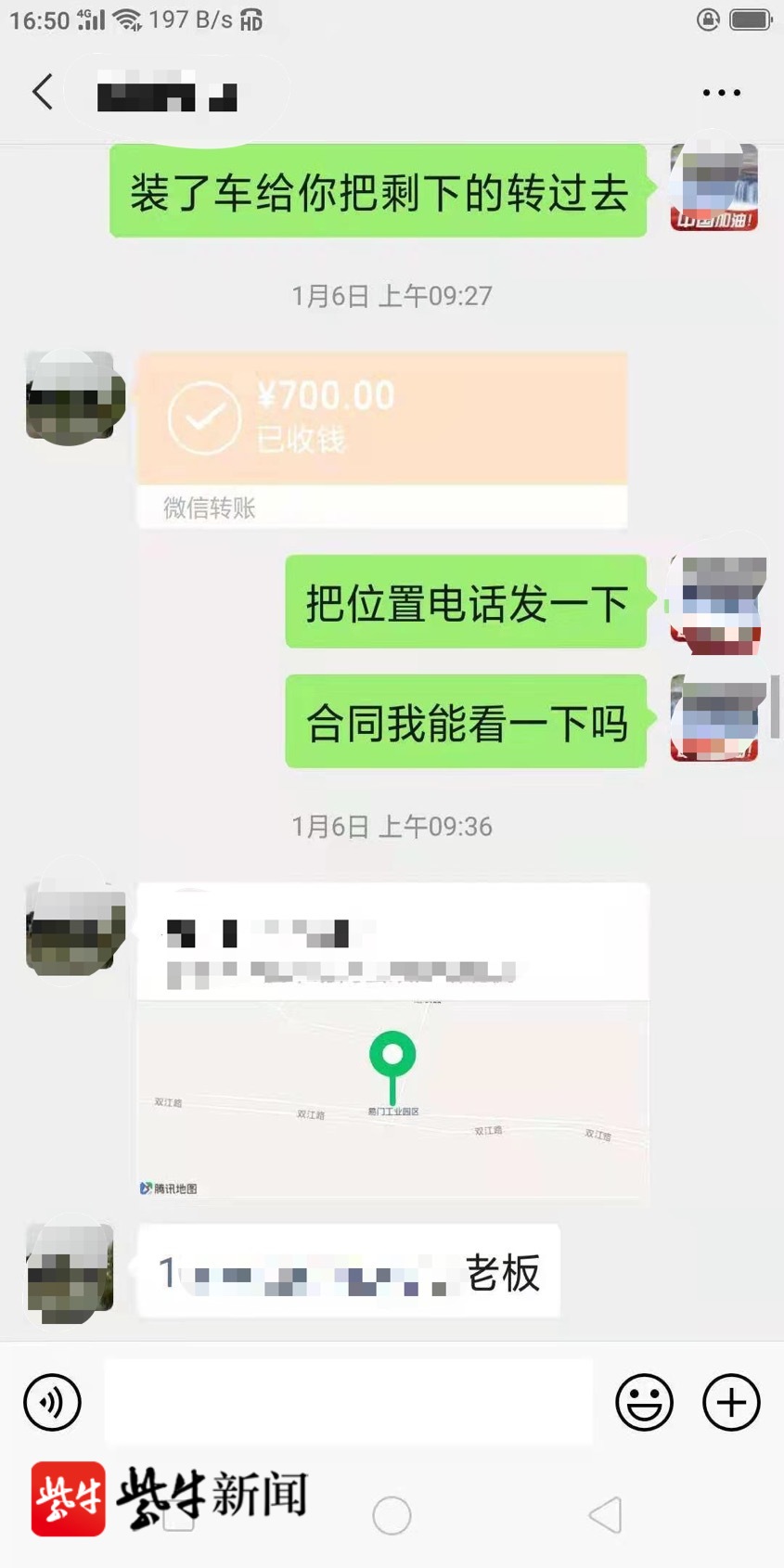Tap the system home button

point(392,1516)
